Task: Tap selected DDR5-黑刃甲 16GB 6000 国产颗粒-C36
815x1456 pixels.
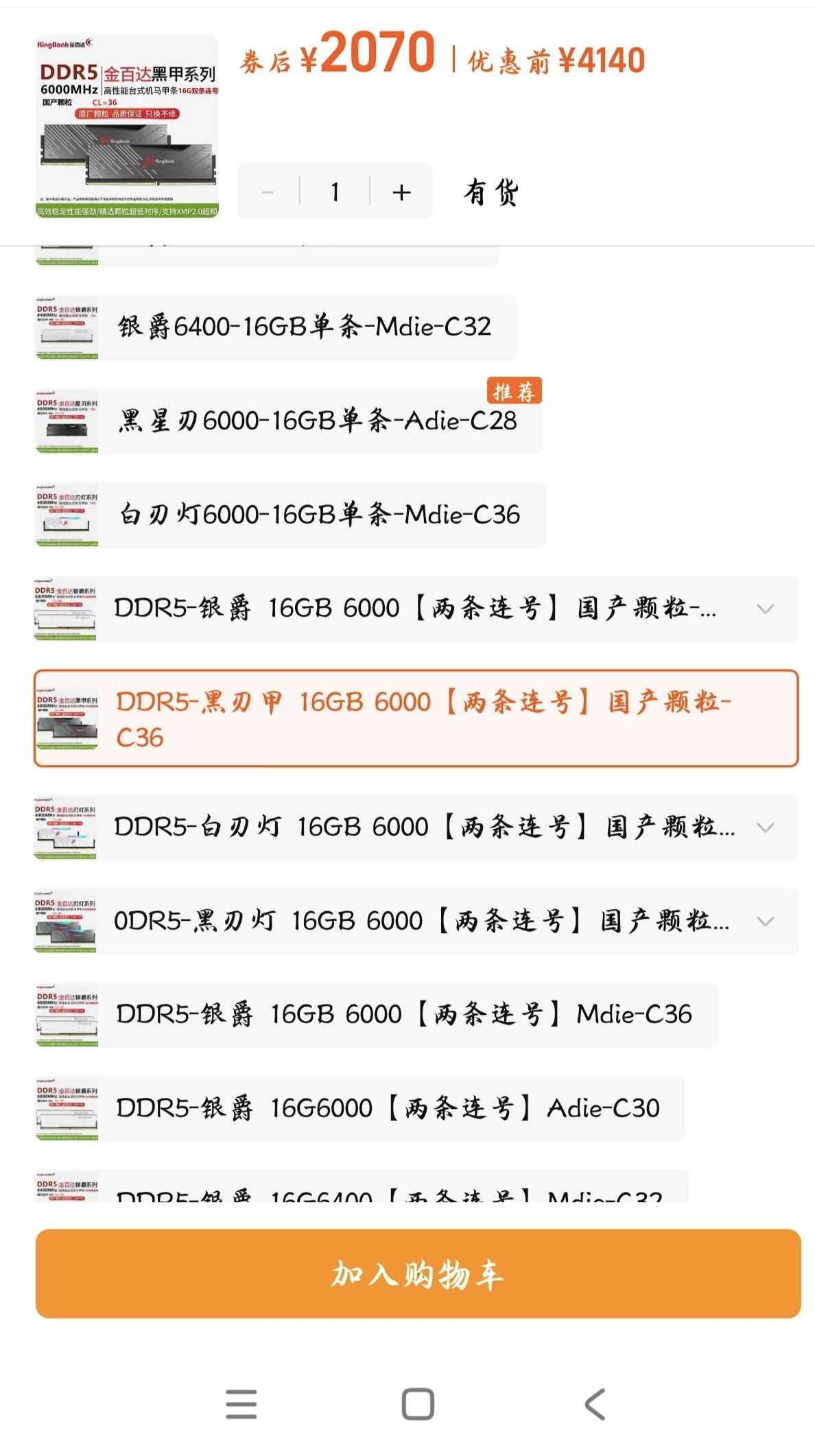Action: 416,718
